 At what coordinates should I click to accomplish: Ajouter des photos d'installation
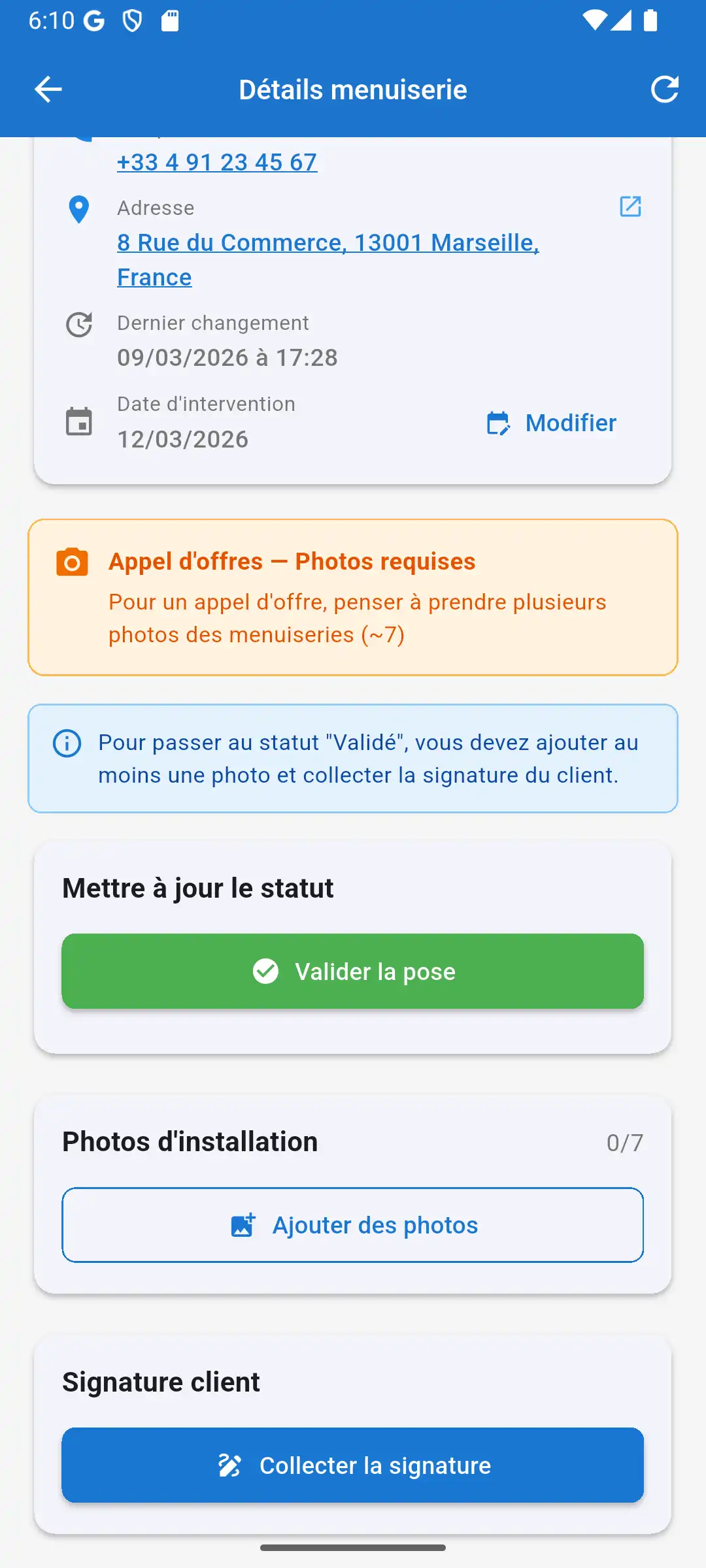(353, 1225)
